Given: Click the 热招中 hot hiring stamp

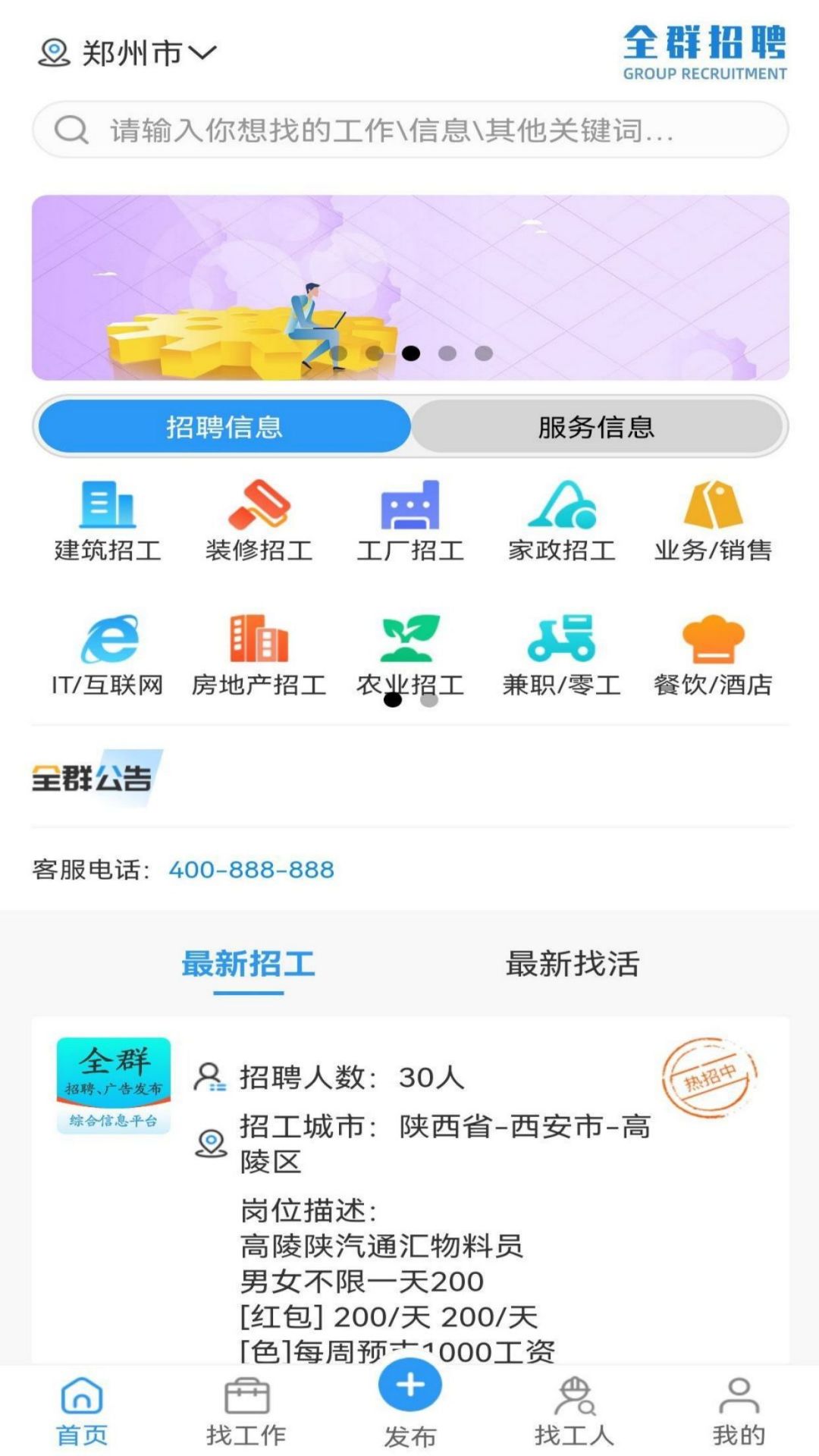Looking at the screenshot, I should click(x=710, y=1077).
